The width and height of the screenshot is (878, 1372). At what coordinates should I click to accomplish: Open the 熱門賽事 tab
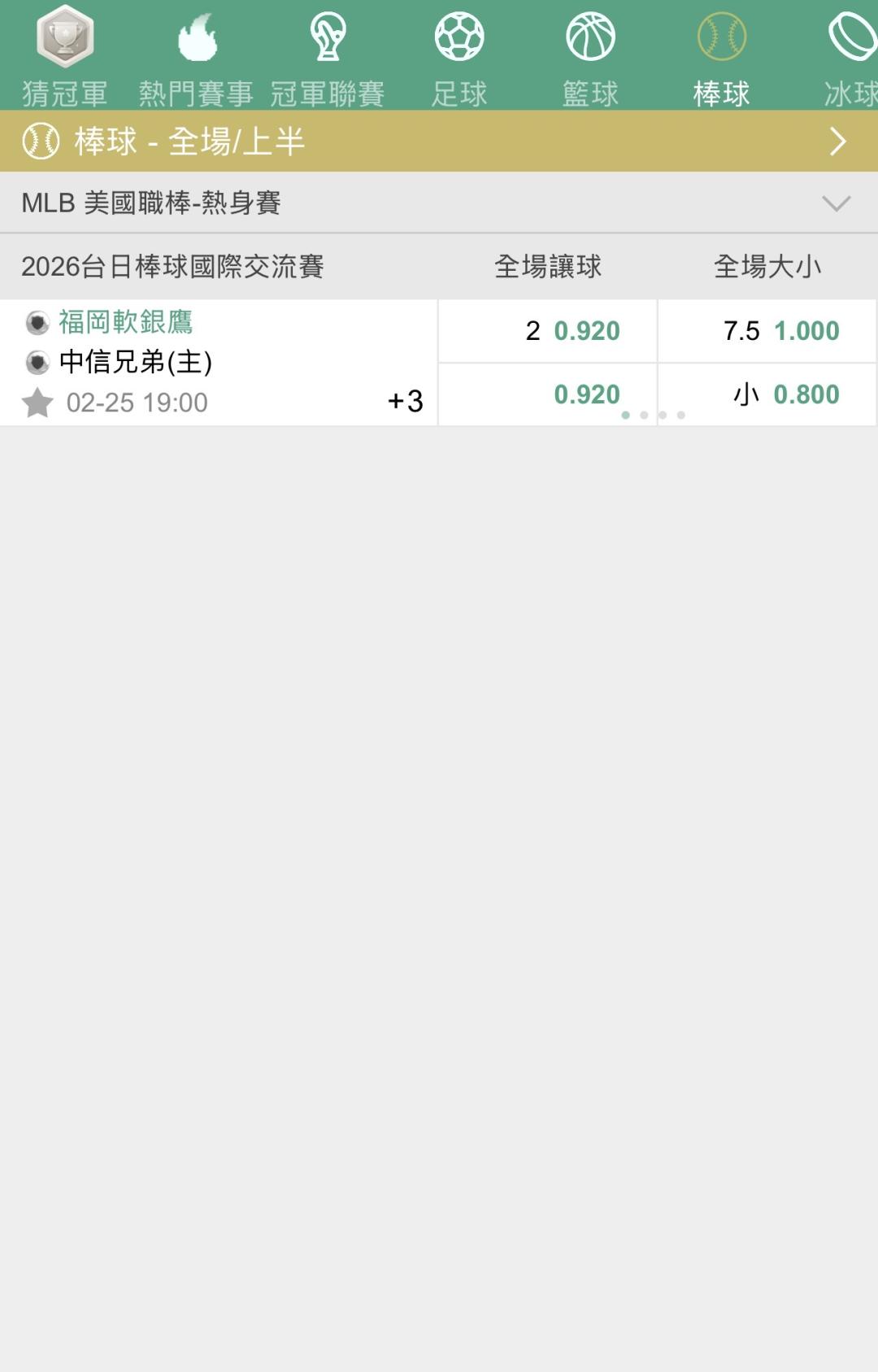point(196,57)
